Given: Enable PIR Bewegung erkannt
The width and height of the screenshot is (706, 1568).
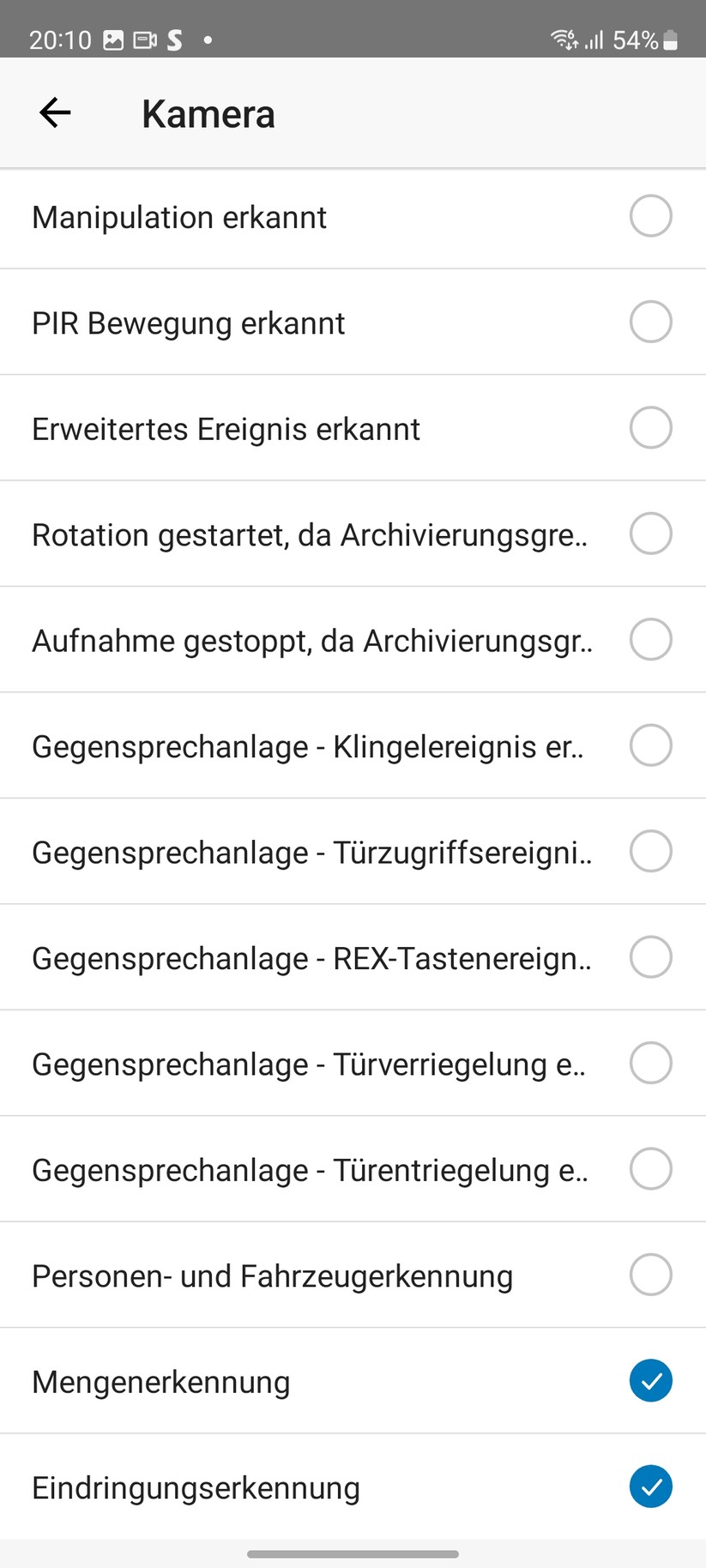Looking at the screenshot, I should click(650, 322).
